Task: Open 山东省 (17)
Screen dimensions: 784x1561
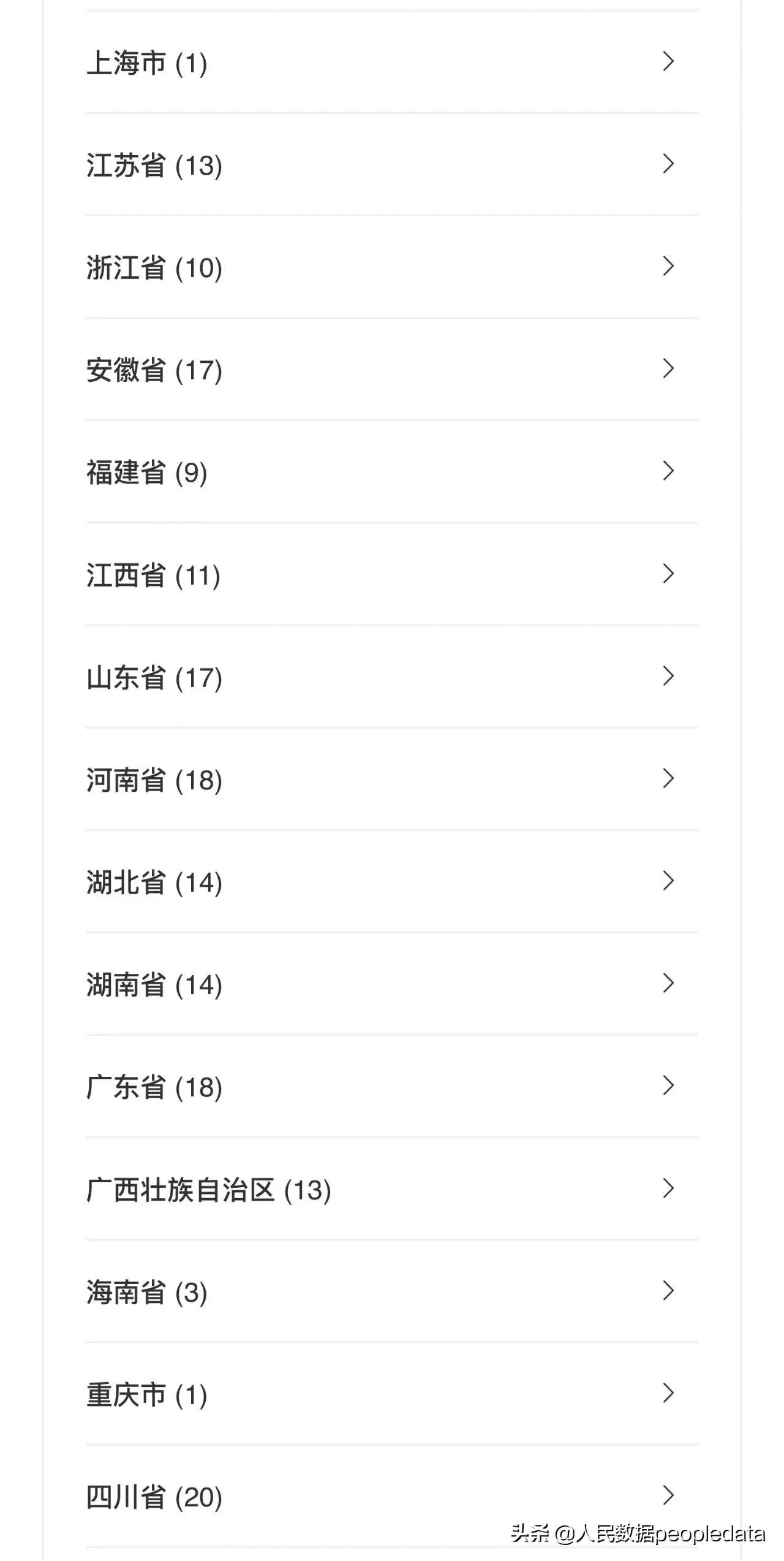Action: tap(392, 677)
